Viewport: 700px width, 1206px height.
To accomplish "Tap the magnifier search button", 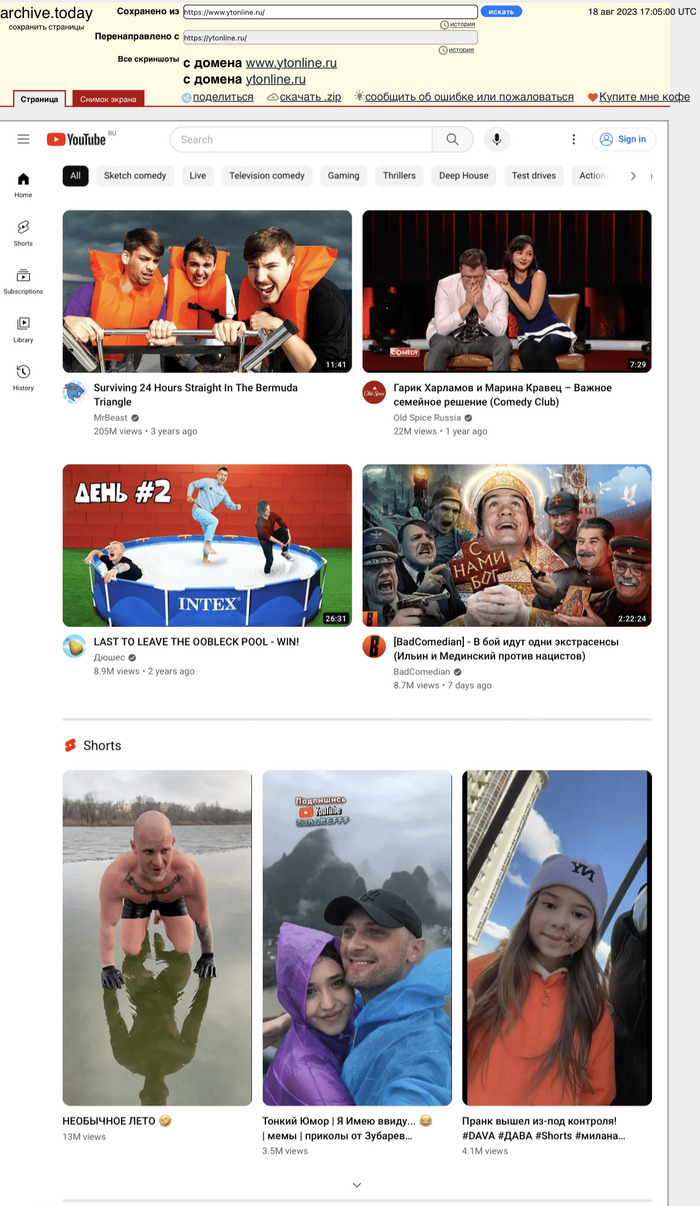I will [452, 140].
